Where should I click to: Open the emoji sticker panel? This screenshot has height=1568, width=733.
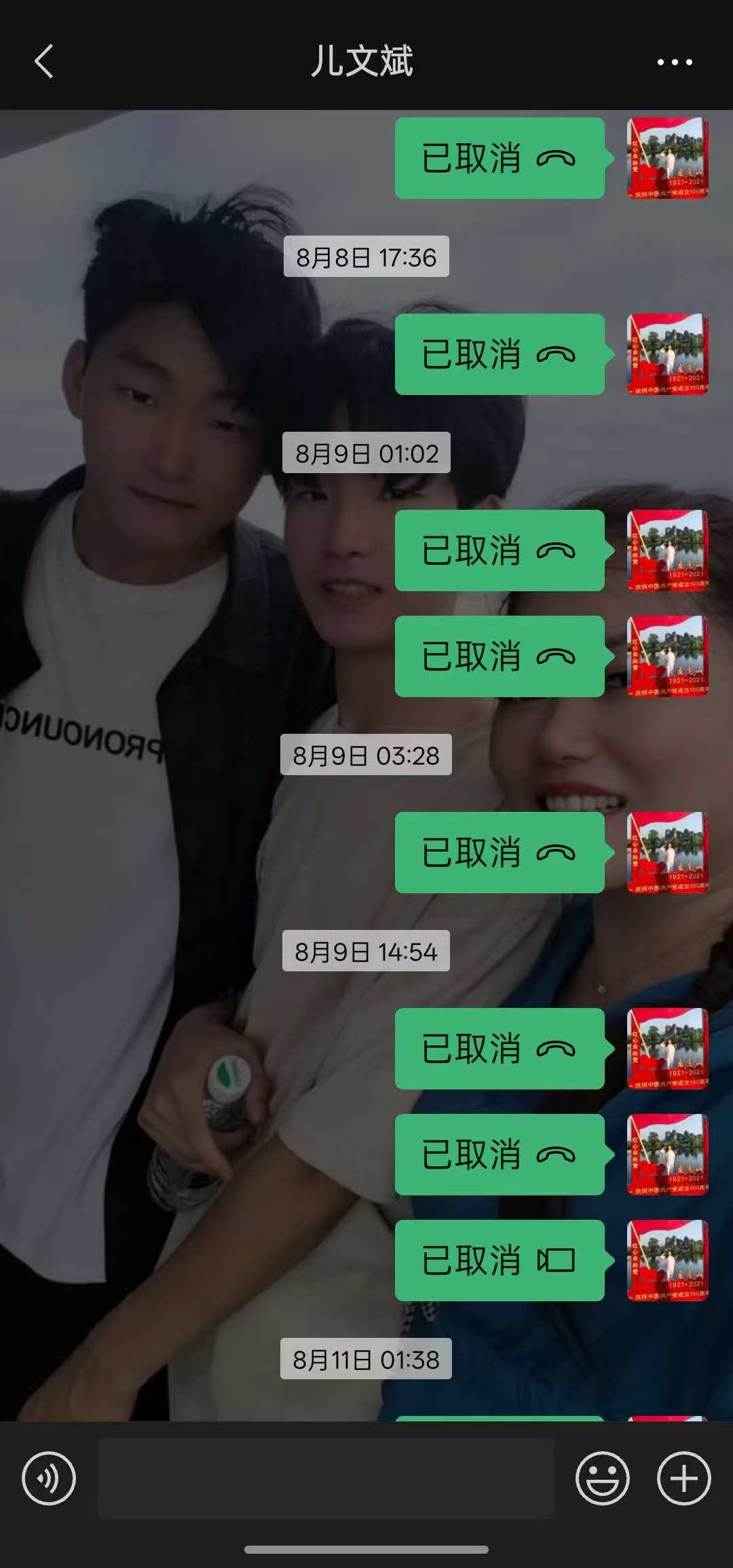point(602,1478)
